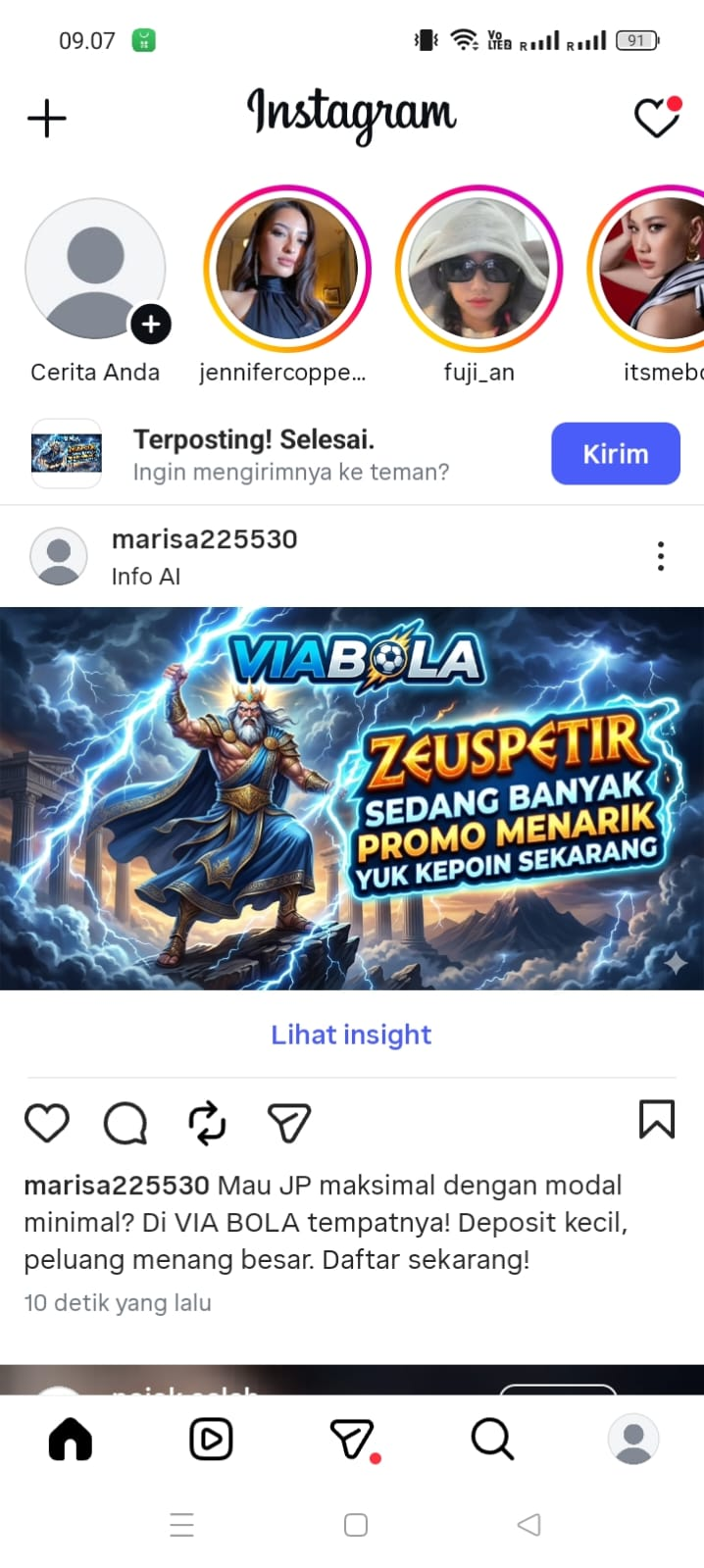Open the three-dot menu on marisa225530's post

pos(661,556)
